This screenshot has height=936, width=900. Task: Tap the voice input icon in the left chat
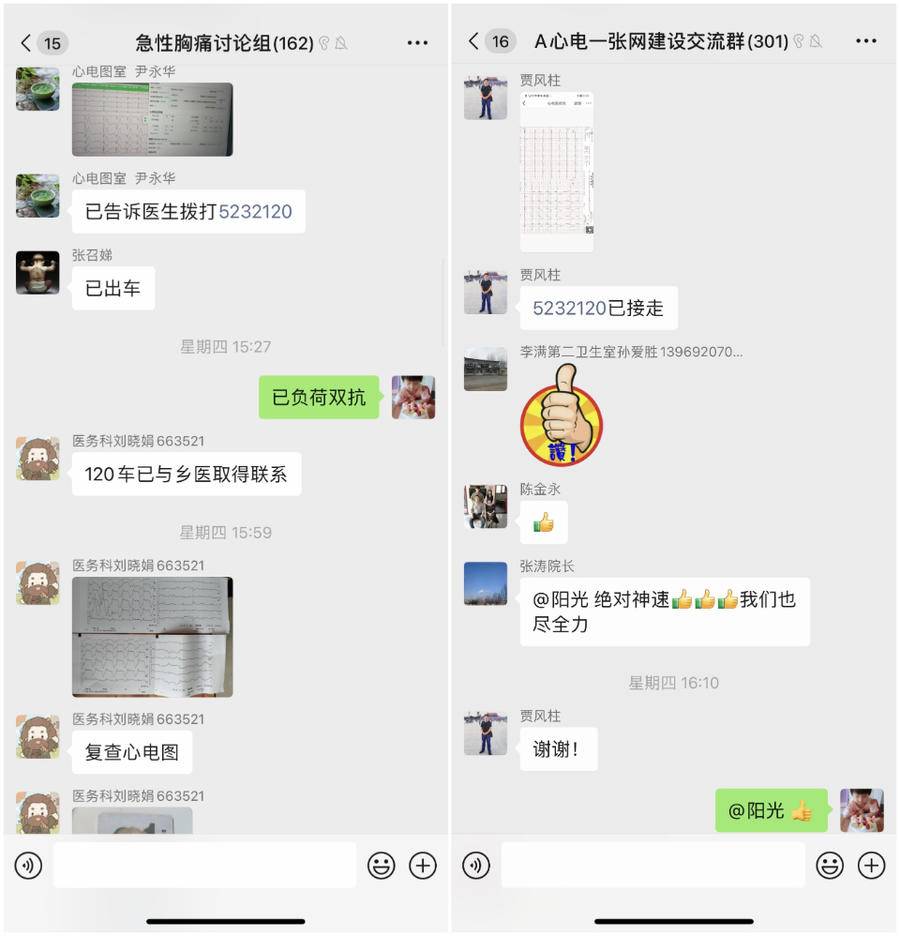[28, 864]
